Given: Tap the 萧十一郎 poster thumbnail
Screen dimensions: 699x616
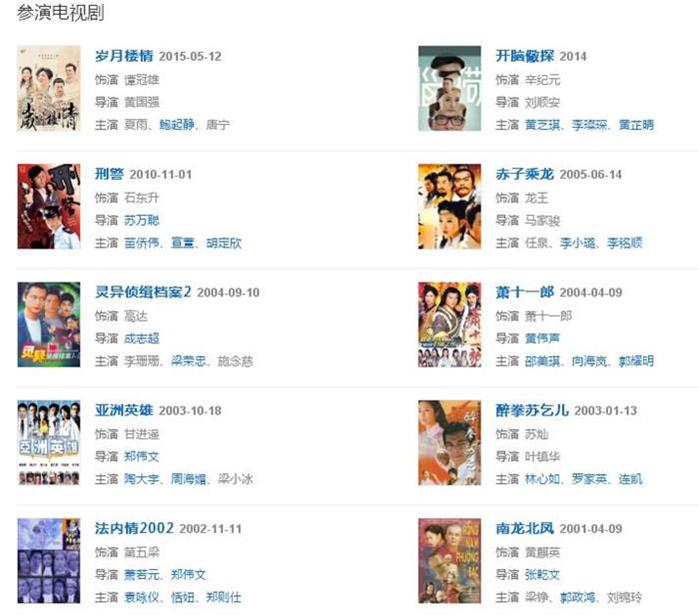Looking at the screenshot, I should click(449, 323).
